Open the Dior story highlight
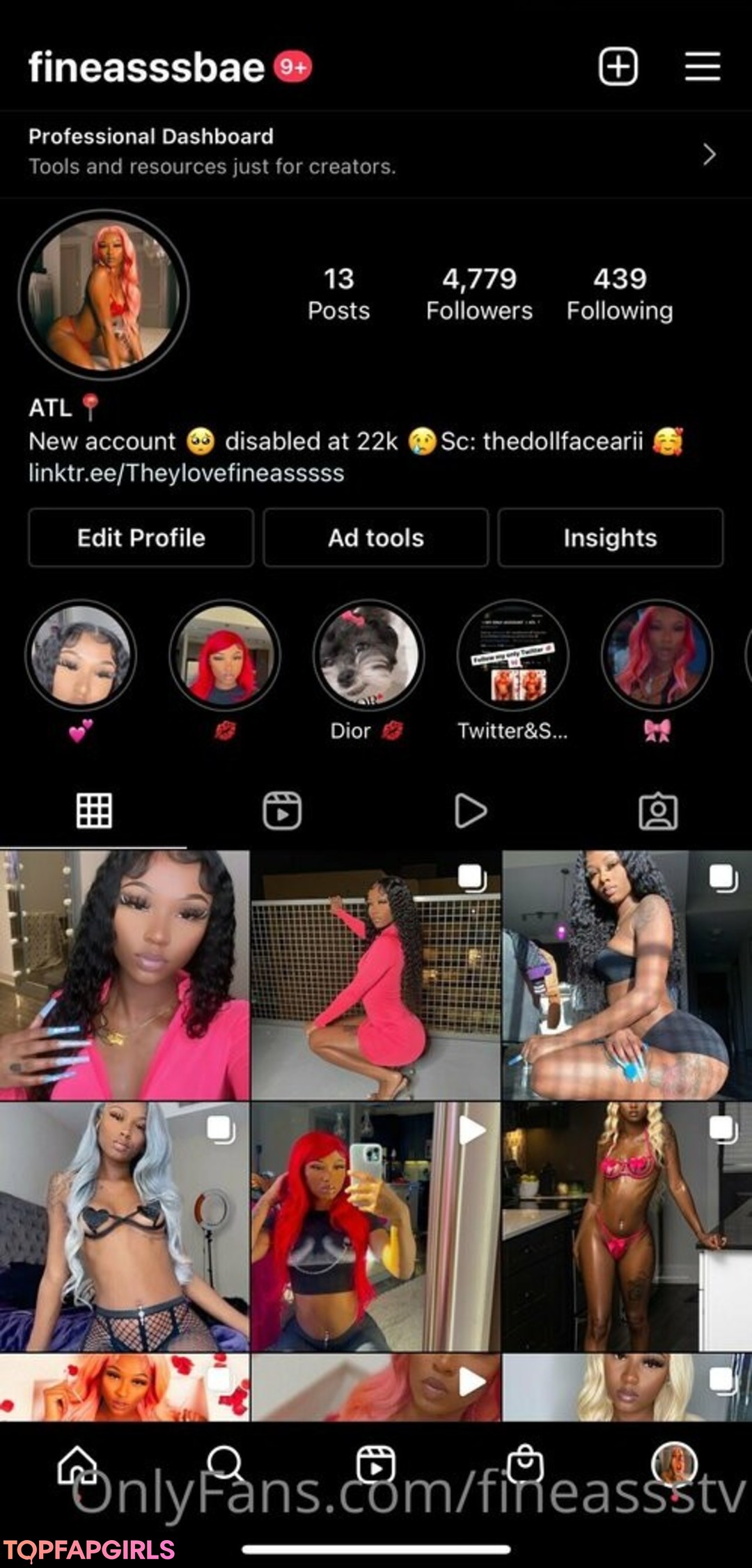 pyautogui.click(x=368, y=655)
